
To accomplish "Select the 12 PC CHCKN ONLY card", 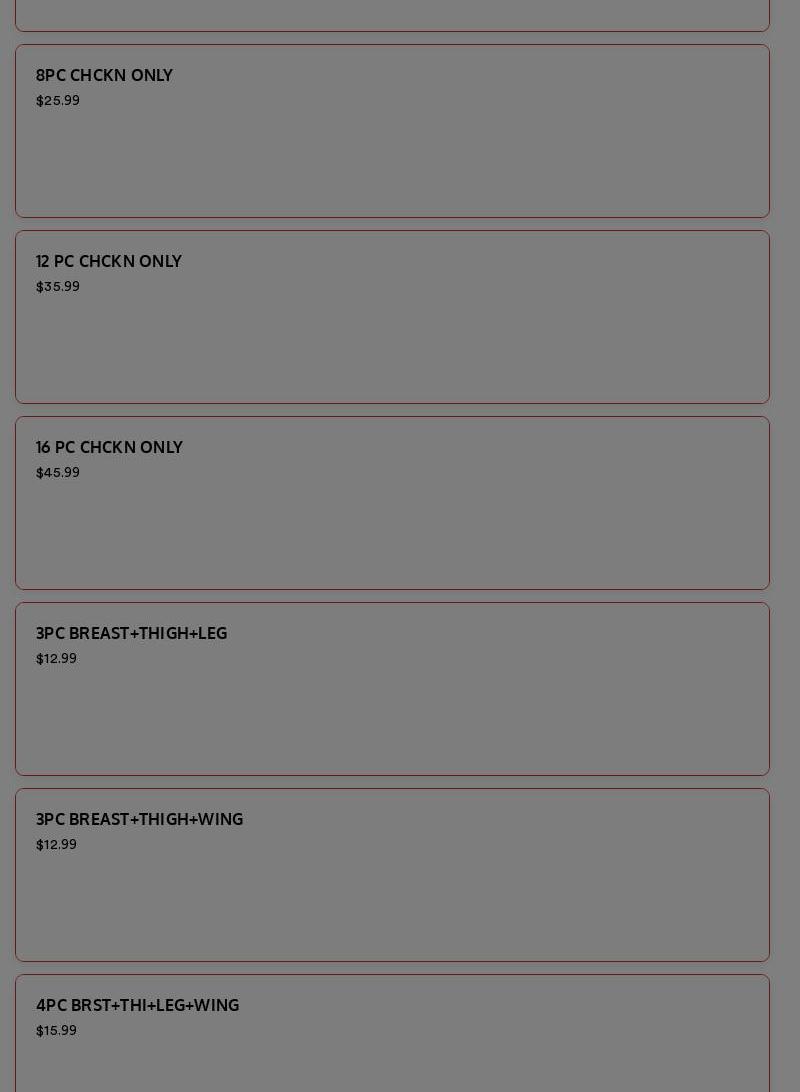I will point(392,317).
